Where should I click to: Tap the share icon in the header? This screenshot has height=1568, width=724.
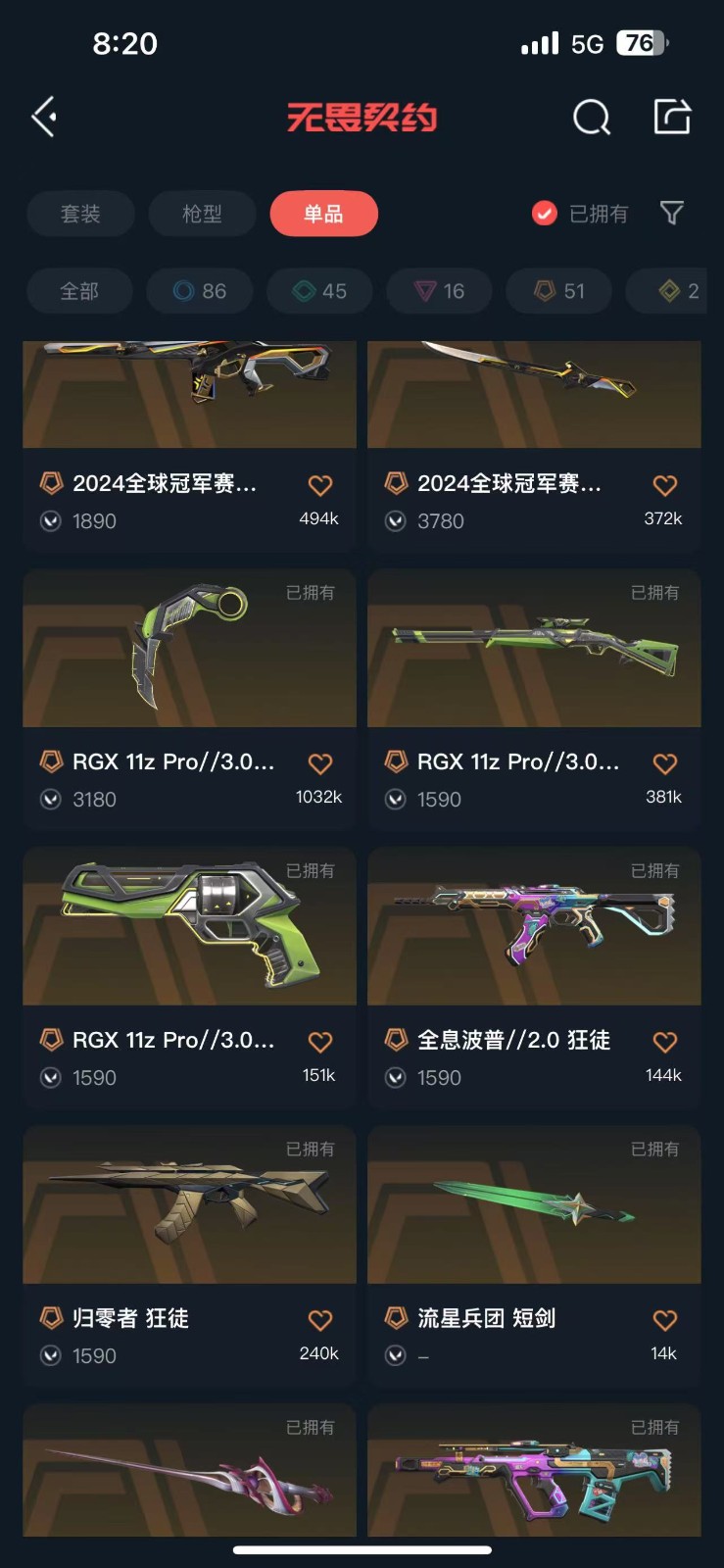pyautogui.click(x=672, y=117)
